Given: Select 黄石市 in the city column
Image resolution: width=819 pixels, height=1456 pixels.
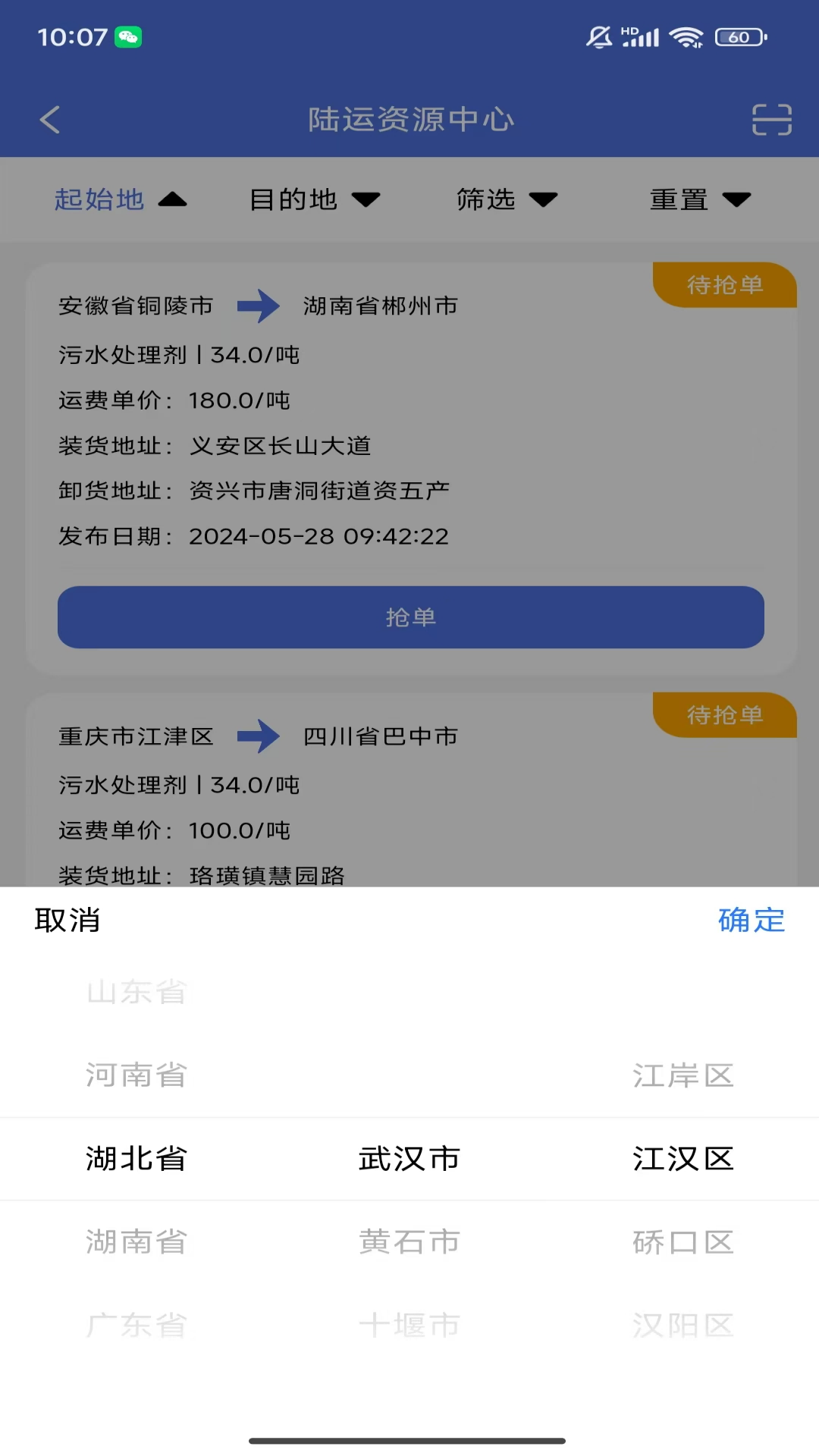Looking at the screenshot, I should point(409,1241).
